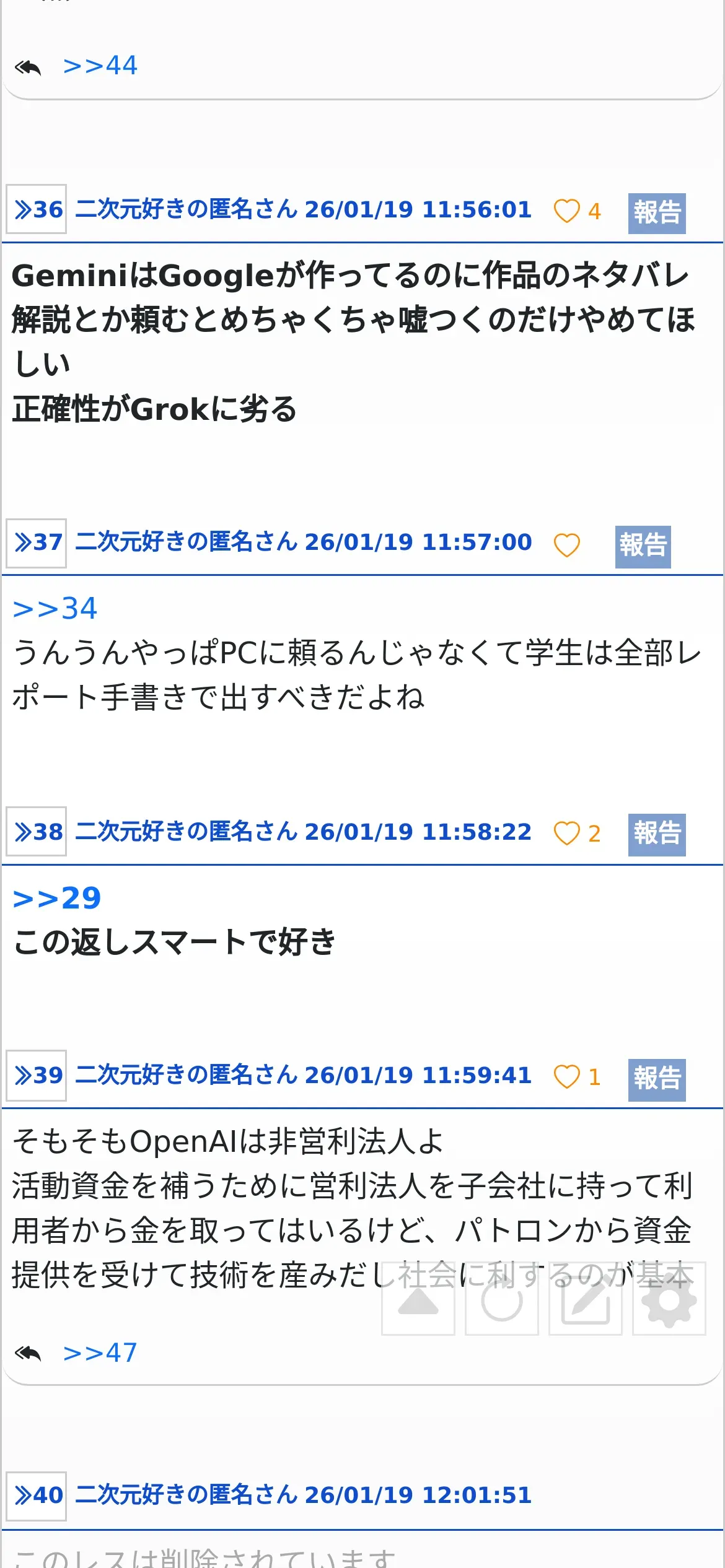Open the settings gear
The height and width of the screenshot is (1568, 725).
click(669, 1299)
